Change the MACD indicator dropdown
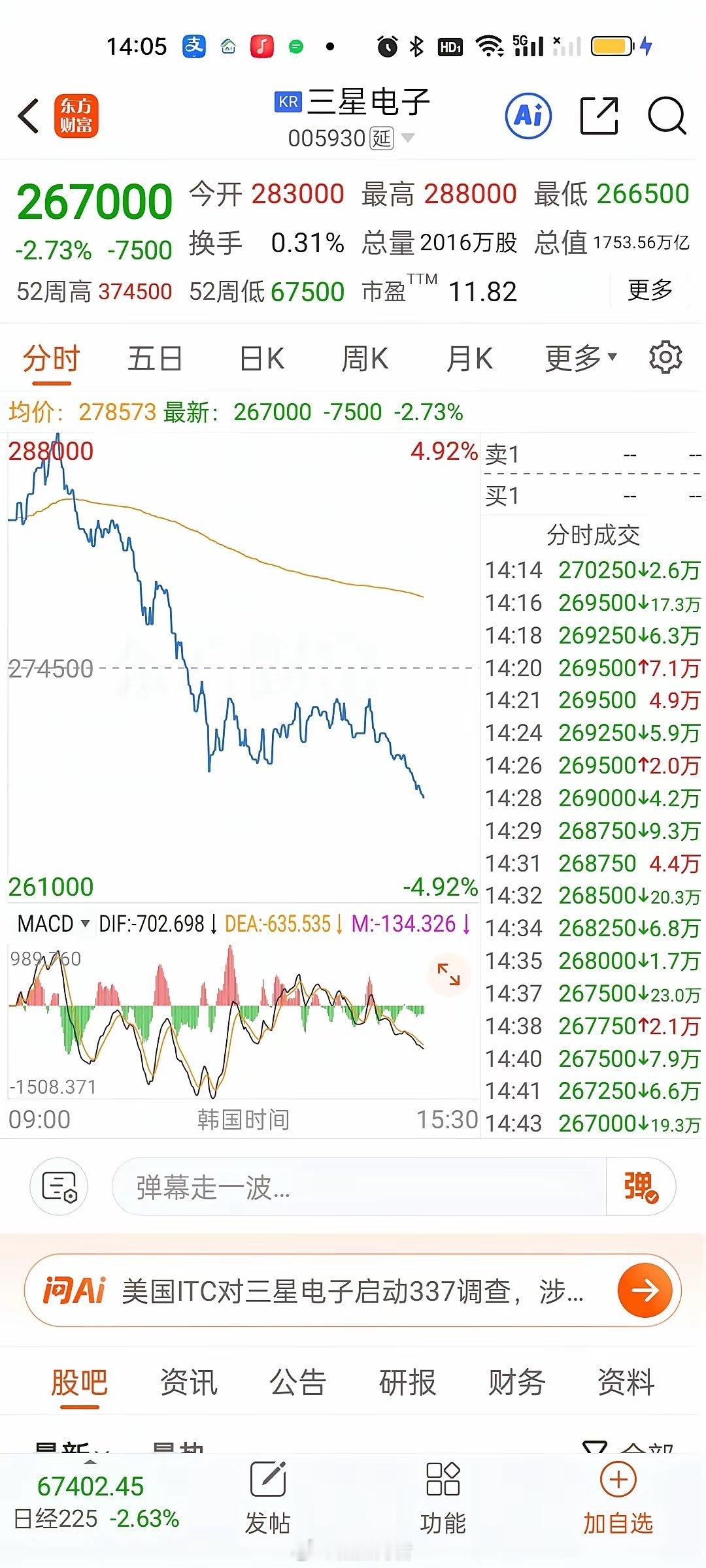 click(x=54, y=923)
